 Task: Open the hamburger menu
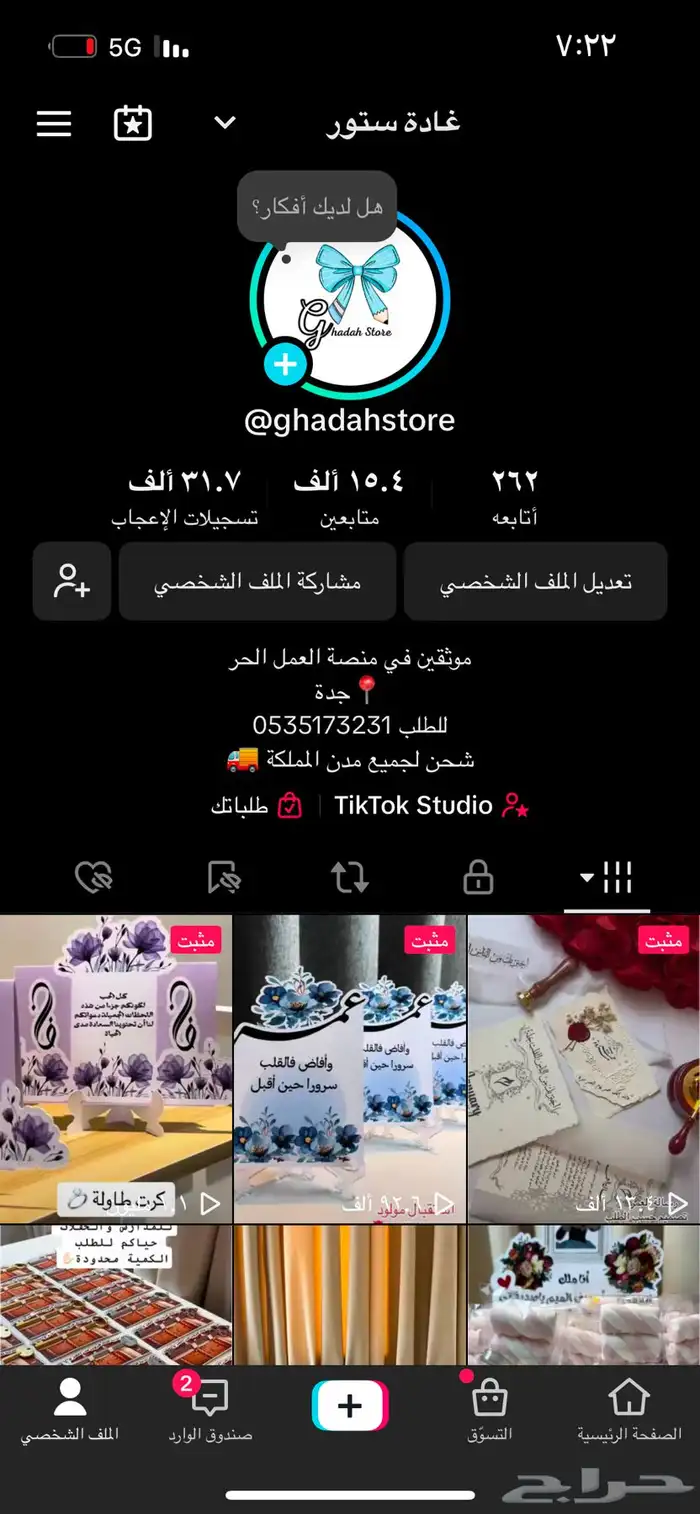pyautogui.click(x=54, y=123)
